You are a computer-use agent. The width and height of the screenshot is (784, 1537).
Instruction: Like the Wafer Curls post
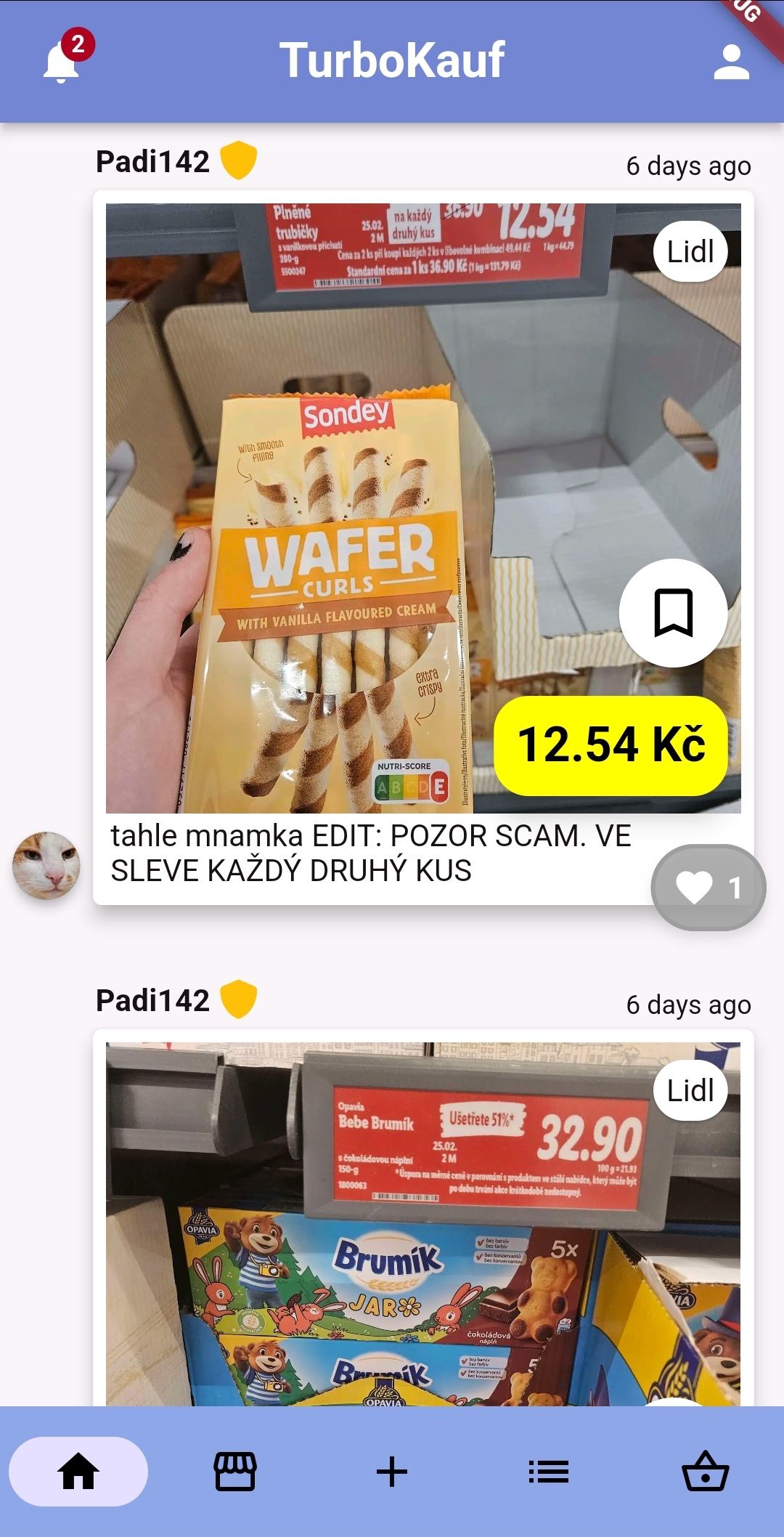pyautogui.click(x=708, y=887)
